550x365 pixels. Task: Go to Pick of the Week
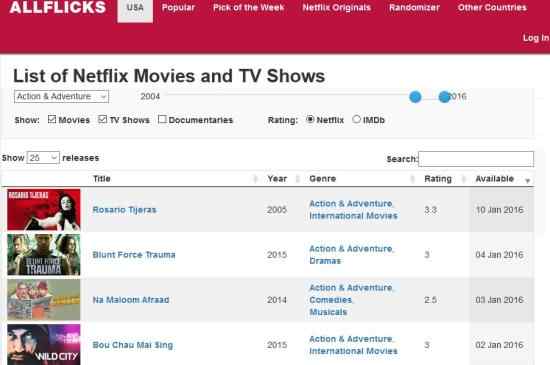[248, 7]
